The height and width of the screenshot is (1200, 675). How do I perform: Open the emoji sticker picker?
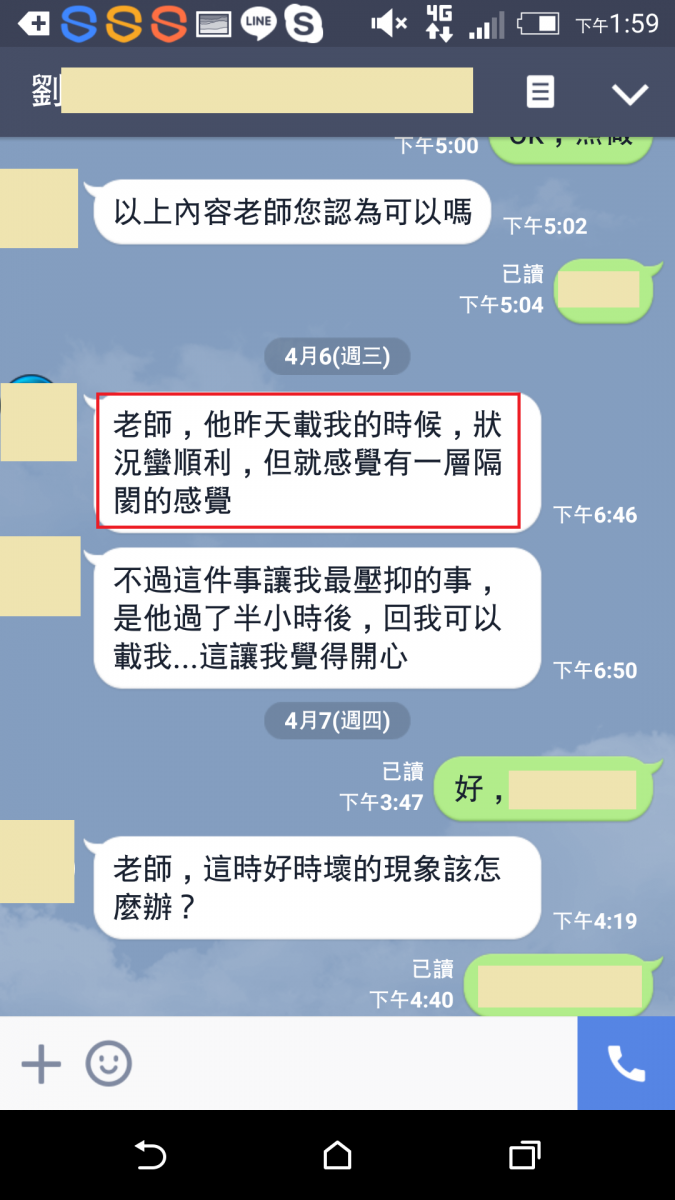108,1064
